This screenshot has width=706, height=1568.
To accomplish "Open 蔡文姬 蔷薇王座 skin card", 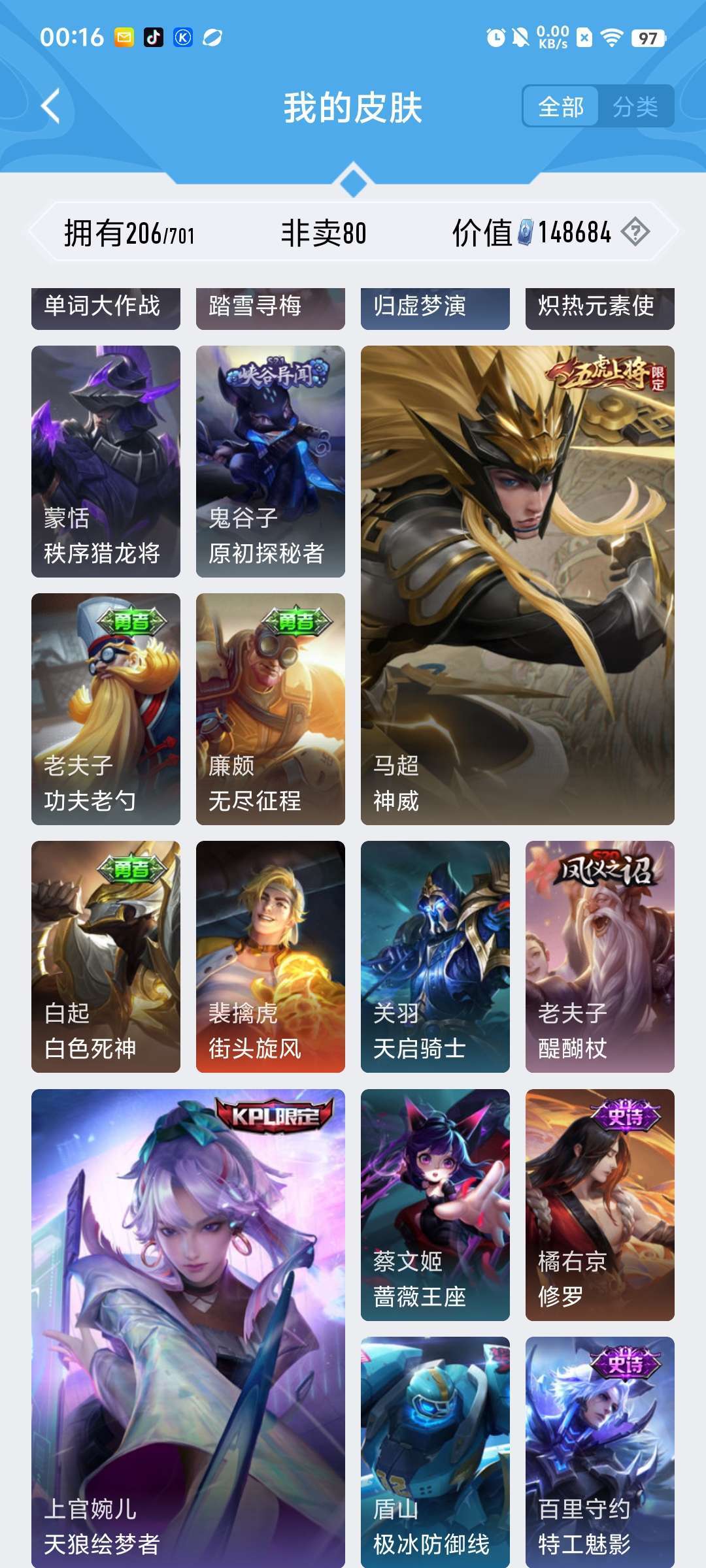I will tap(435, 1205).
